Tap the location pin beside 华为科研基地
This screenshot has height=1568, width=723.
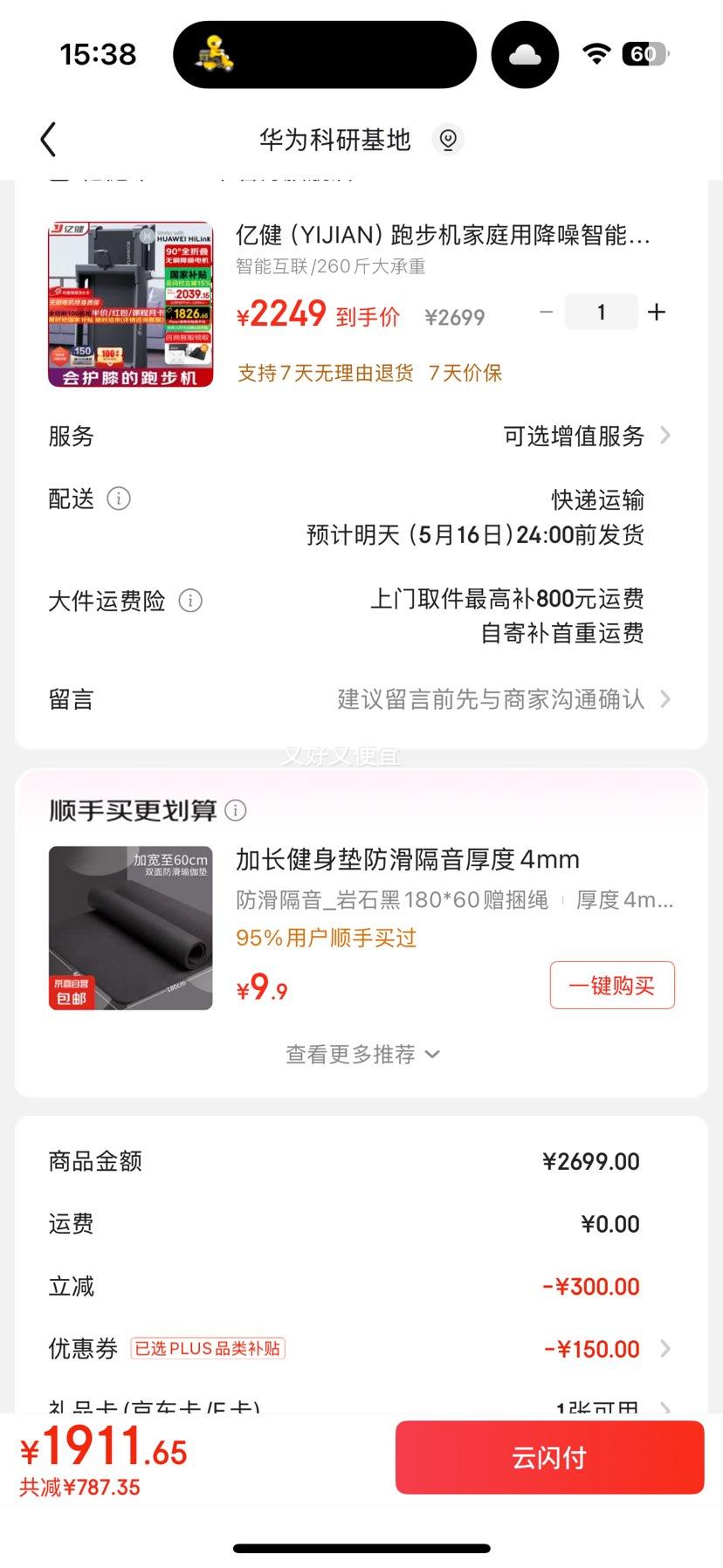pyautogui.click(x=448, y=140)
